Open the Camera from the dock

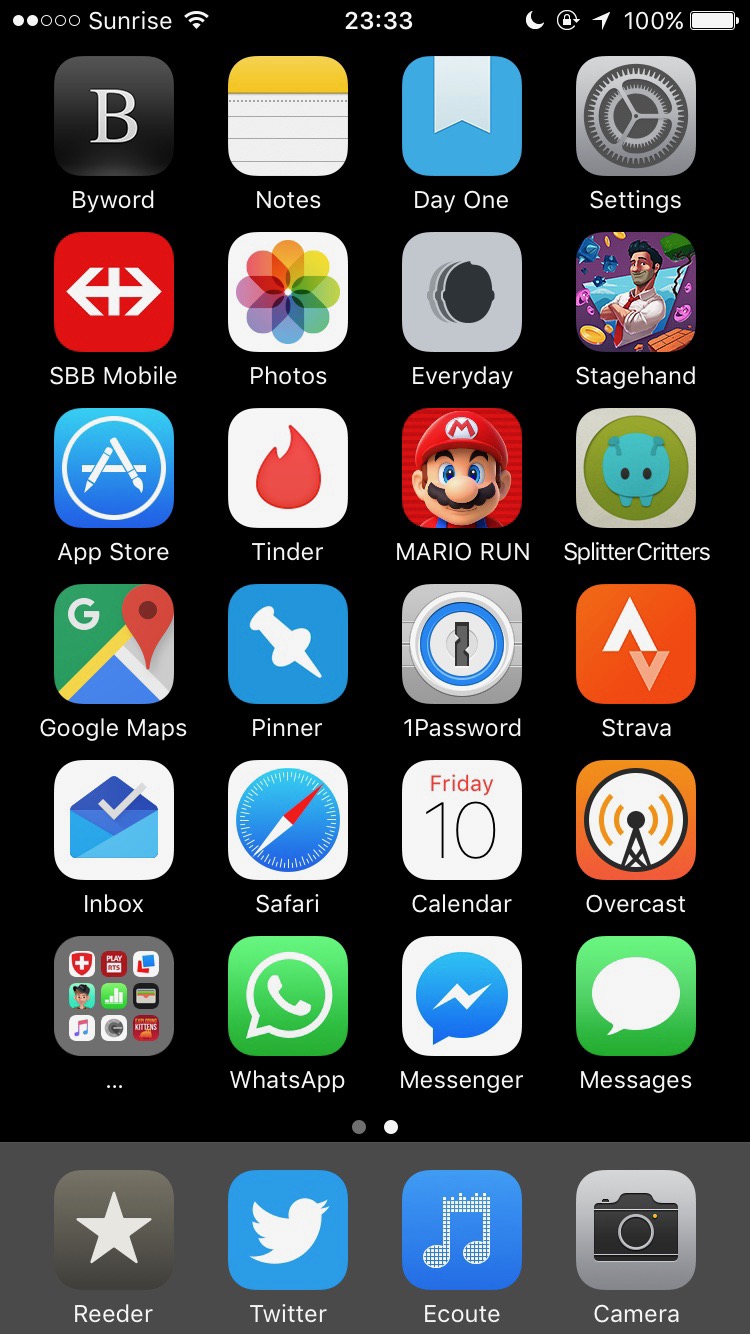tap(635, 1230)
